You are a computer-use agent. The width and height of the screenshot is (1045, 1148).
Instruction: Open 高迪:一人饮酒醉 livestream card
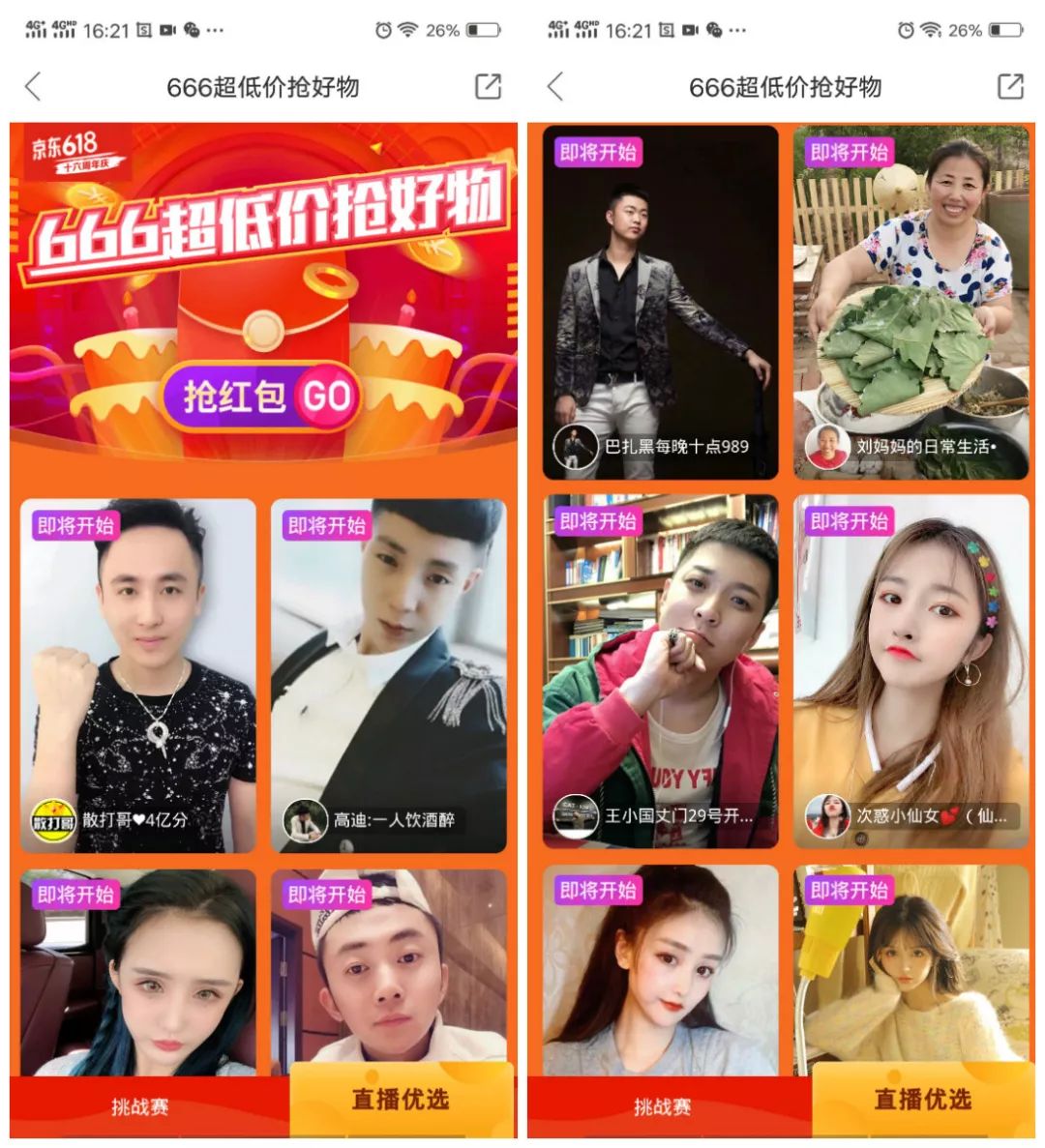[389, 675]
